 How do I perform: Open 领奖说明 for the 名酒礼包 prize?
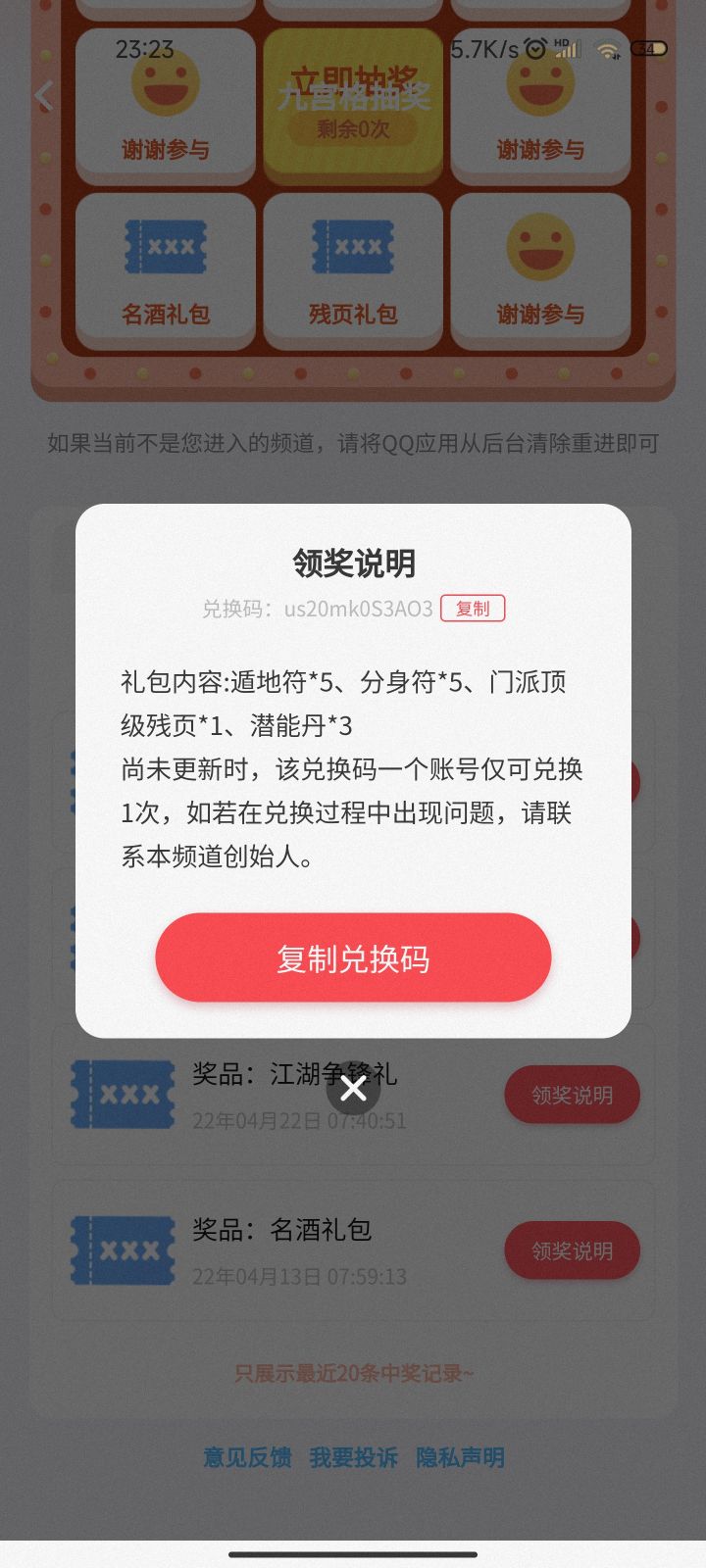click(x=572, y=1250)
